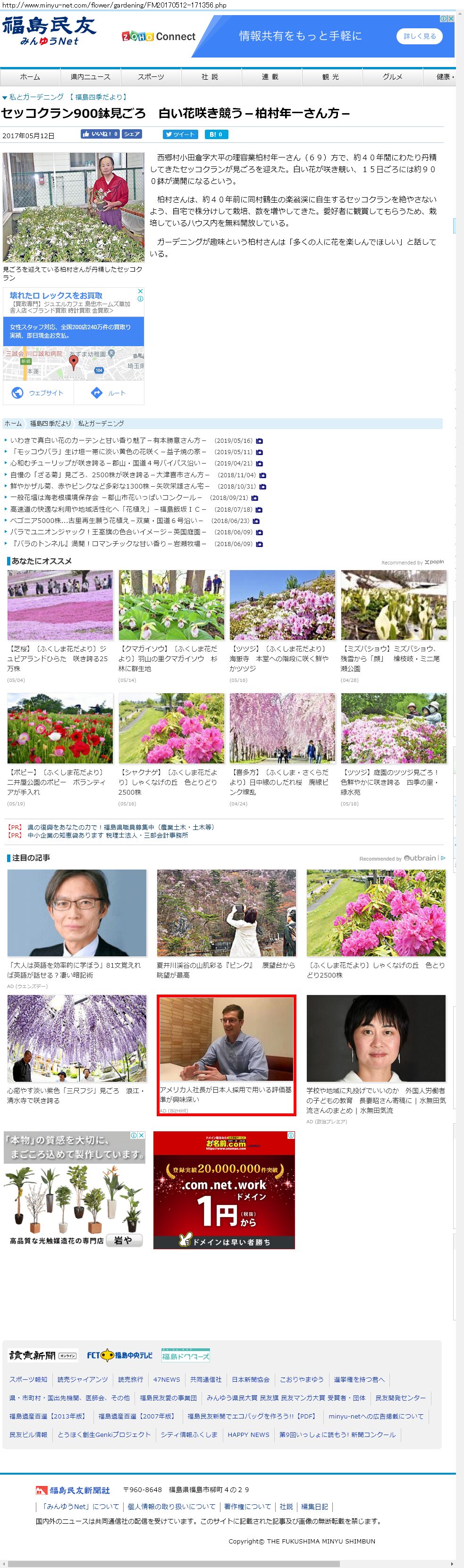This screenshot has width=464, height=1568.
Task: Open the 私とガーデニング category link
Action: 36,97
